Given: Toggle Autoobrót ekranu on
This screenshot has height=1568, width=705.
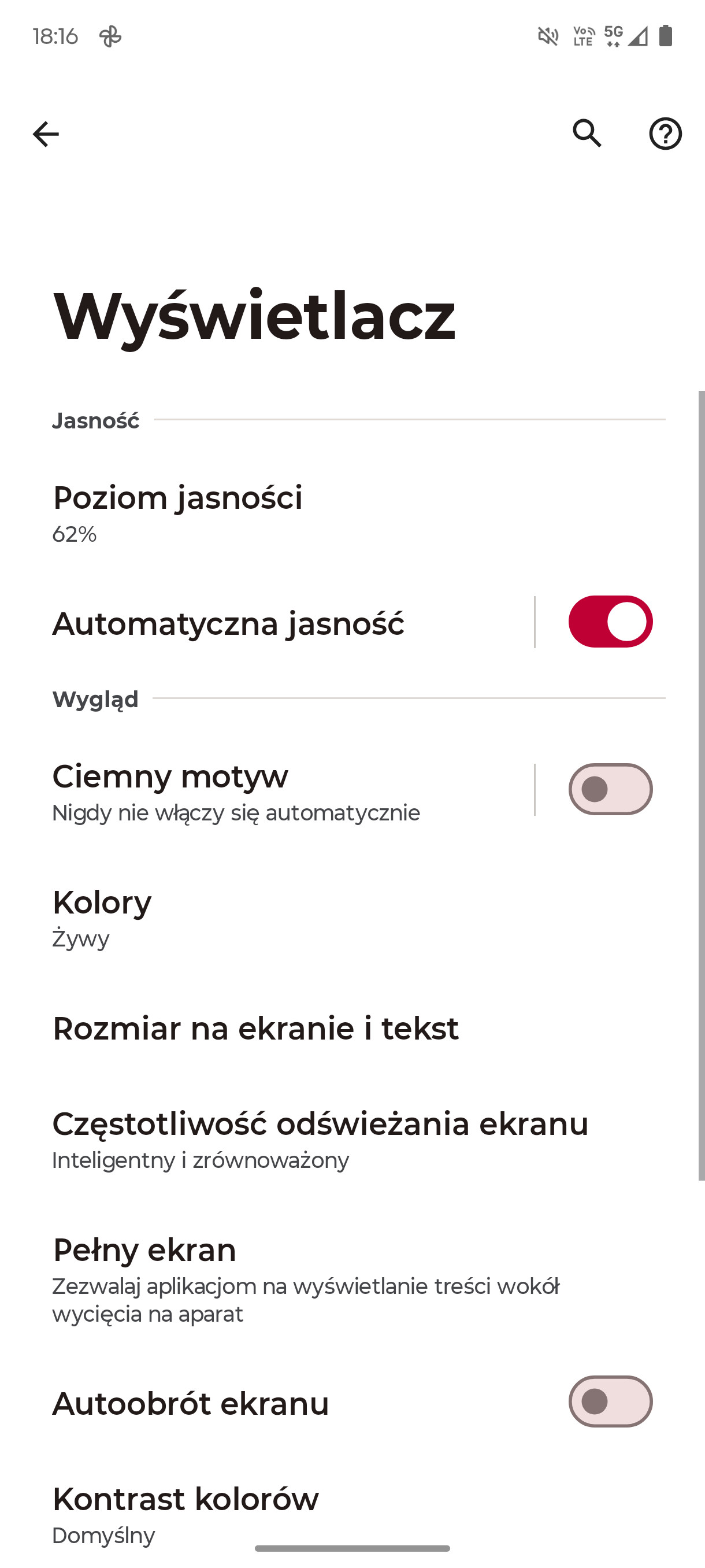Looking at the screenshot, I should [611, 1402].
